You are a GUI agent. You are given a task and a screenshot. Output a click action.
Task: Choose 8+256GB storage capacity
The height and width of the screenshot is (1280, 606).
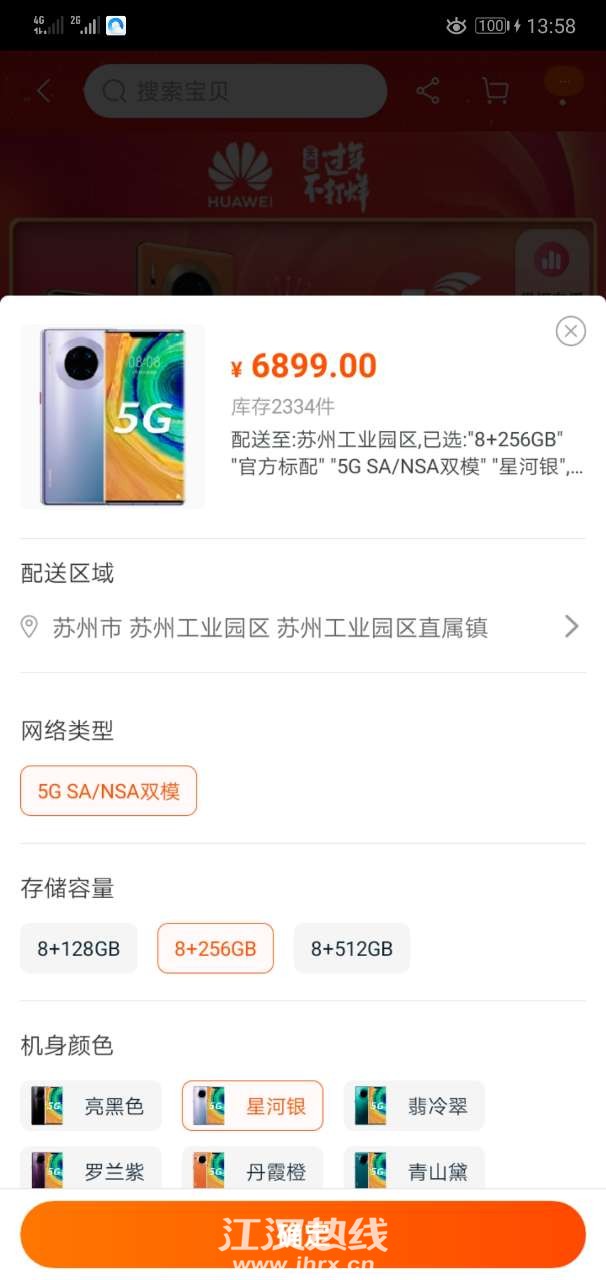[215, 948]
